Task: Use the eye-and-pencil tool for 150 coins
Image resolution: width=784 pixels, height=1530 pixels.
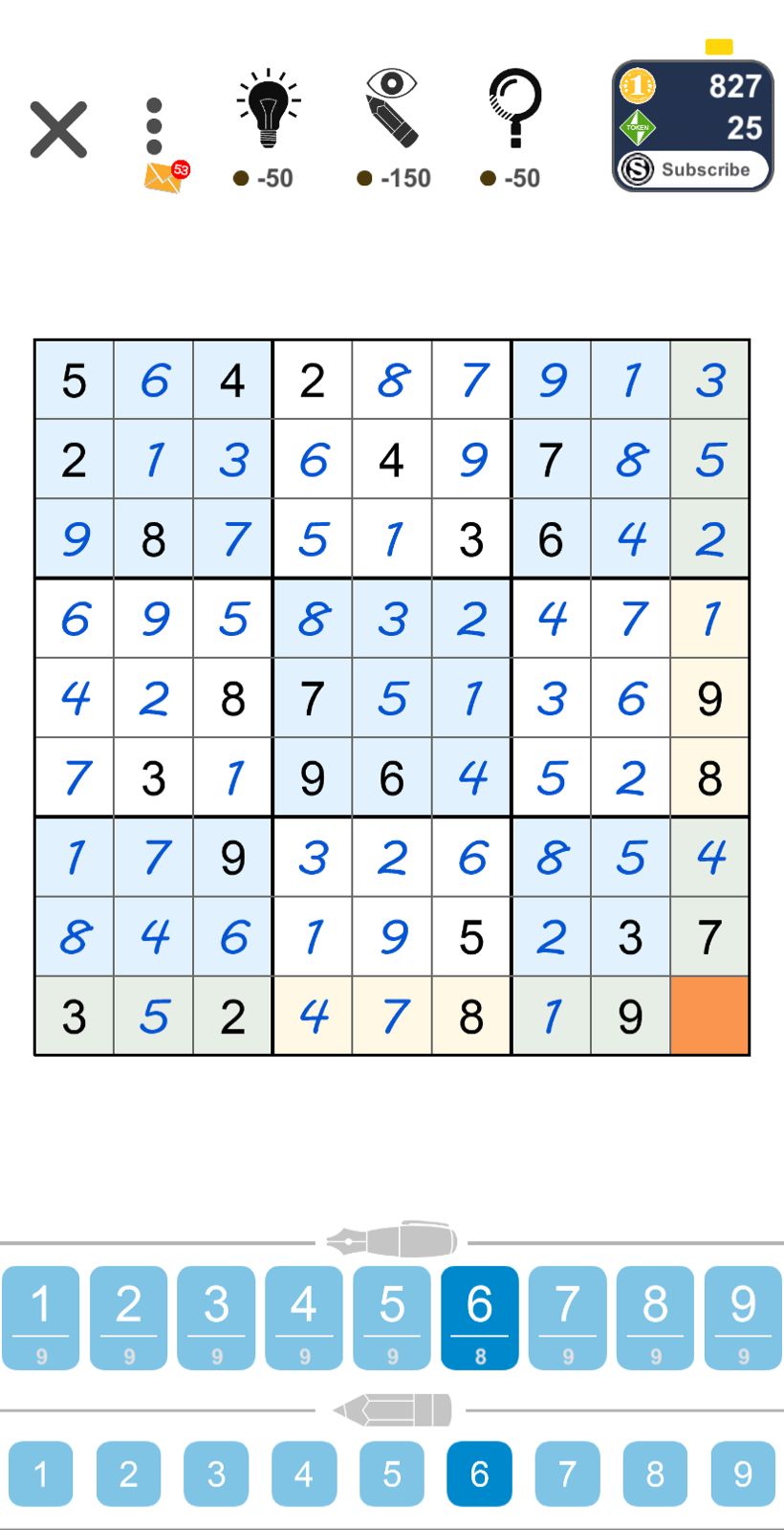Action: point(392,110)
